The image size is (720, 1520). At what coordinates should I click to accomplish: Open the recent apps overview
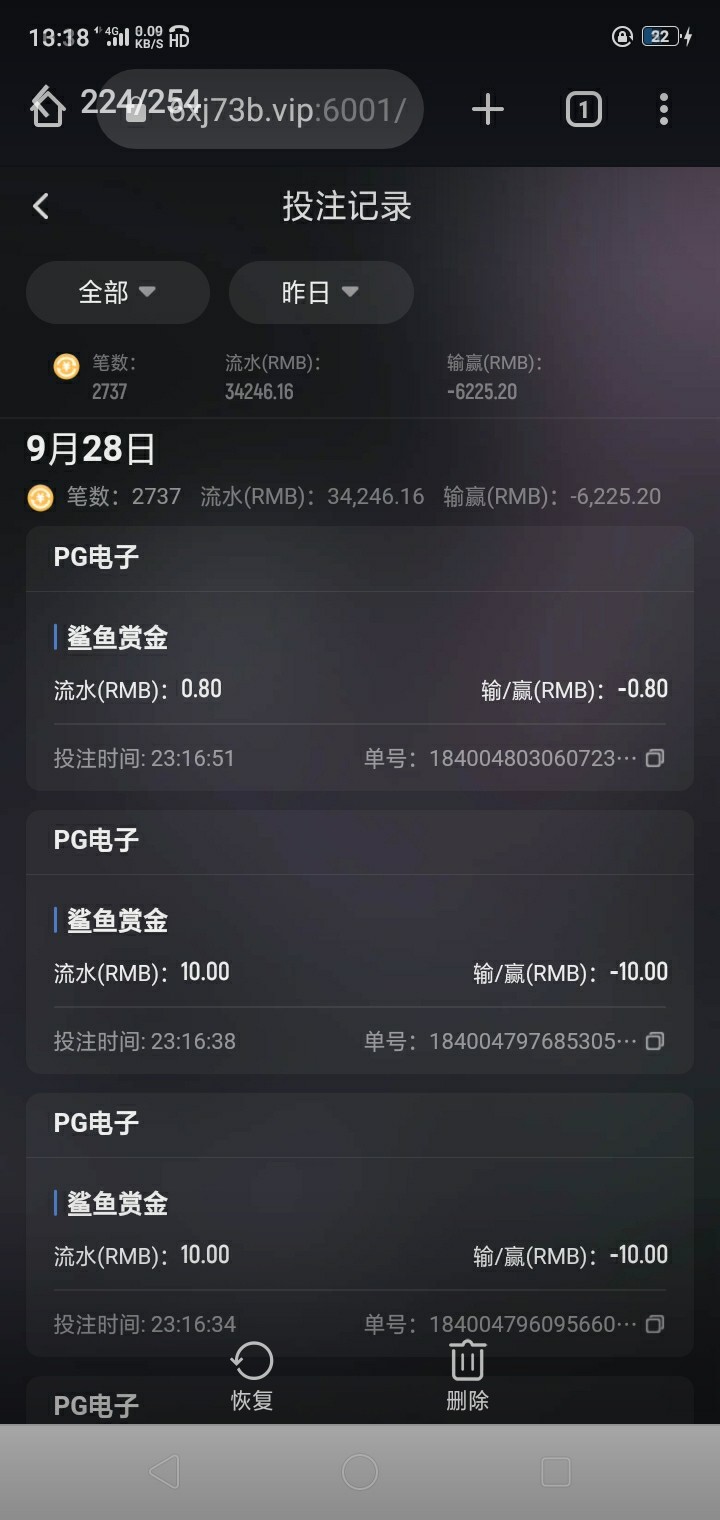pyautogui.click(x=555, y=1471)
